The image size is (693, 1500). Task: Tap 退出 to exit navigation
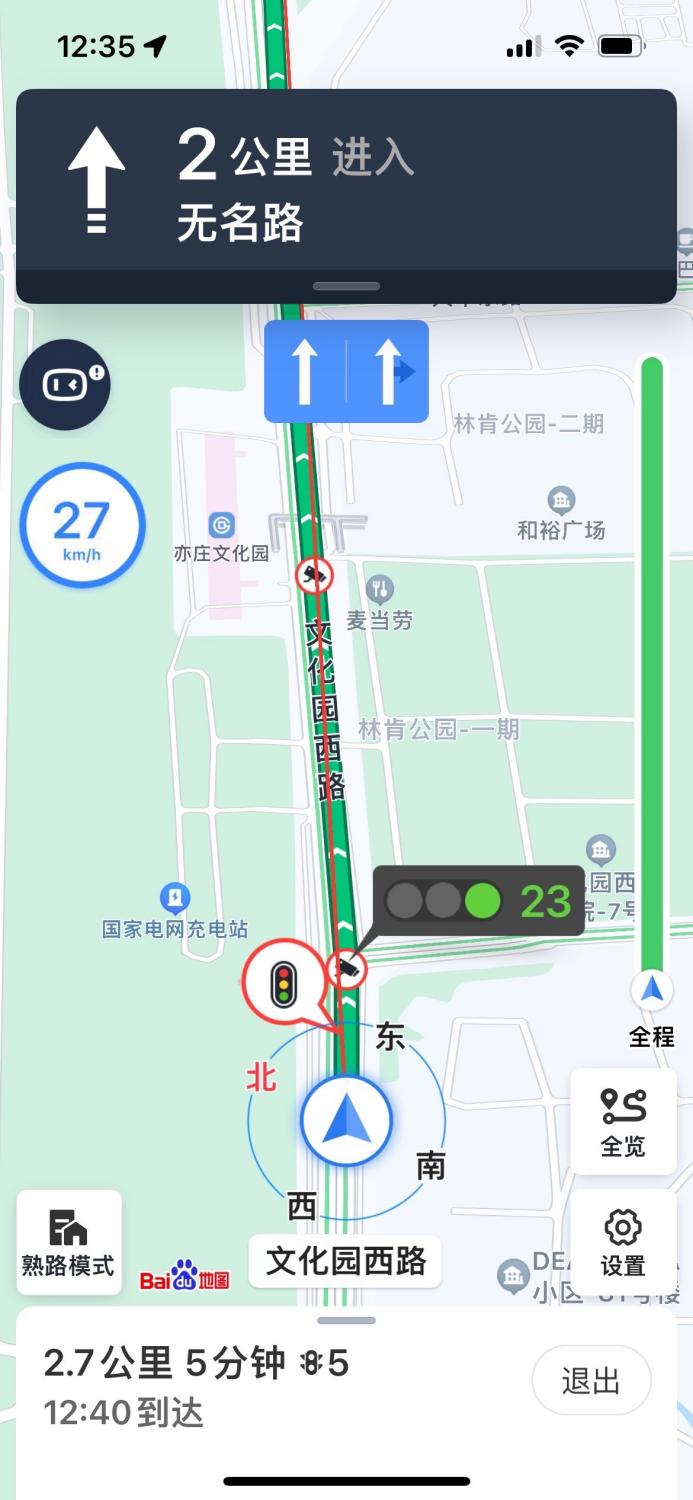click(x=591, y=1382)
